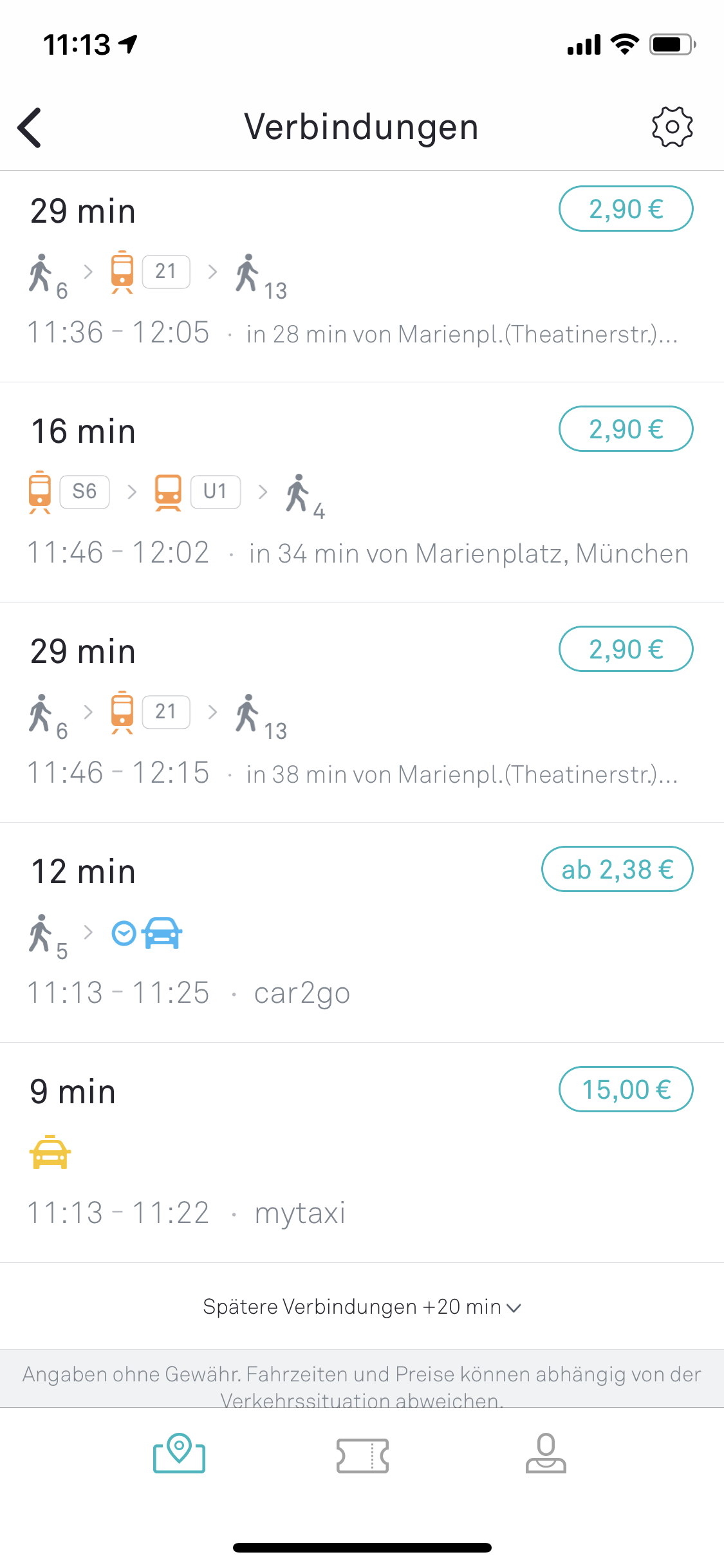Select the mytaxi 9 min ride

(362, 1153)
